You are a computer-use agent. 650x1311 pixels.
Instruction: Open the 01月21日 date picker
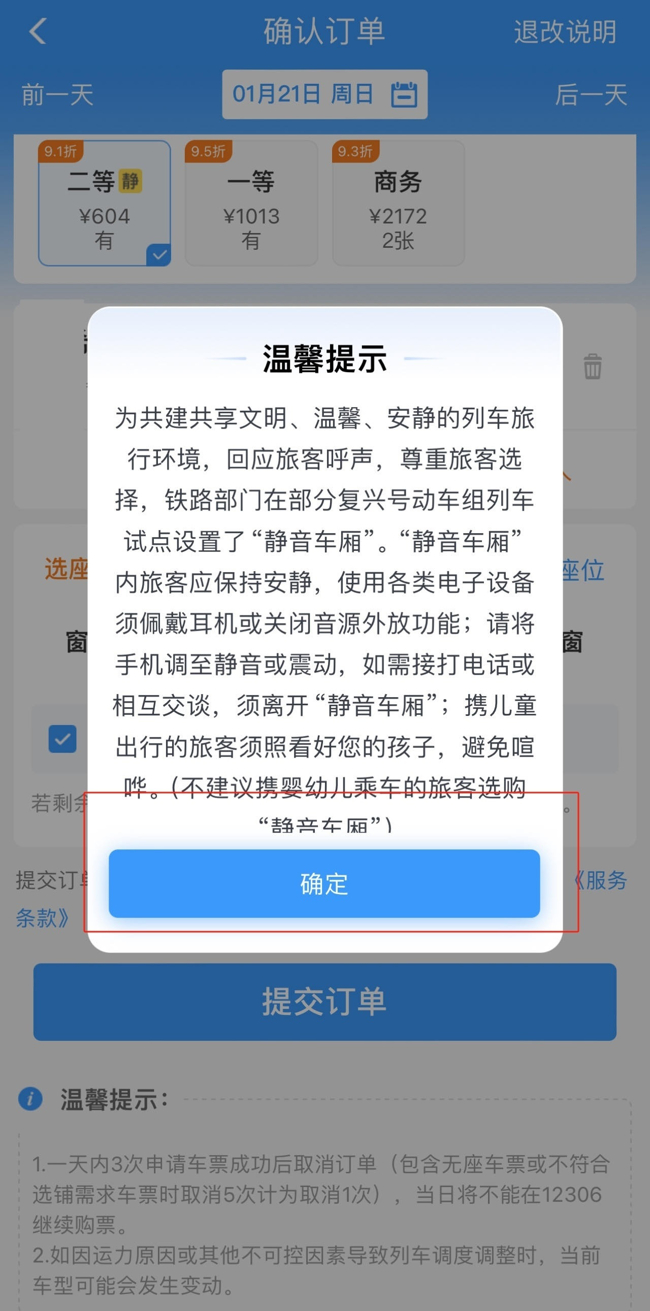325,95
